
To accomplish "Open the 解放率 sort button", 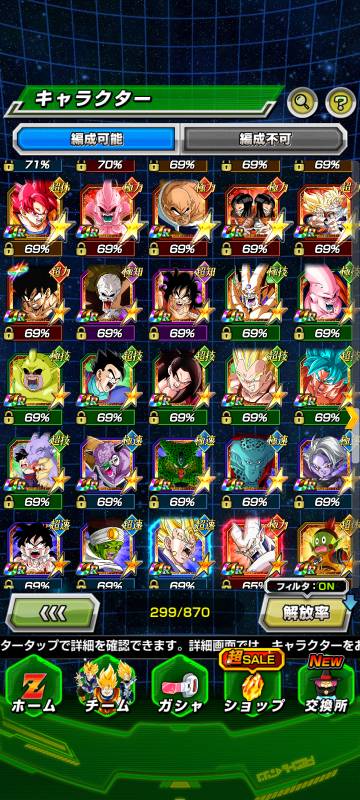I will point(304,612).
